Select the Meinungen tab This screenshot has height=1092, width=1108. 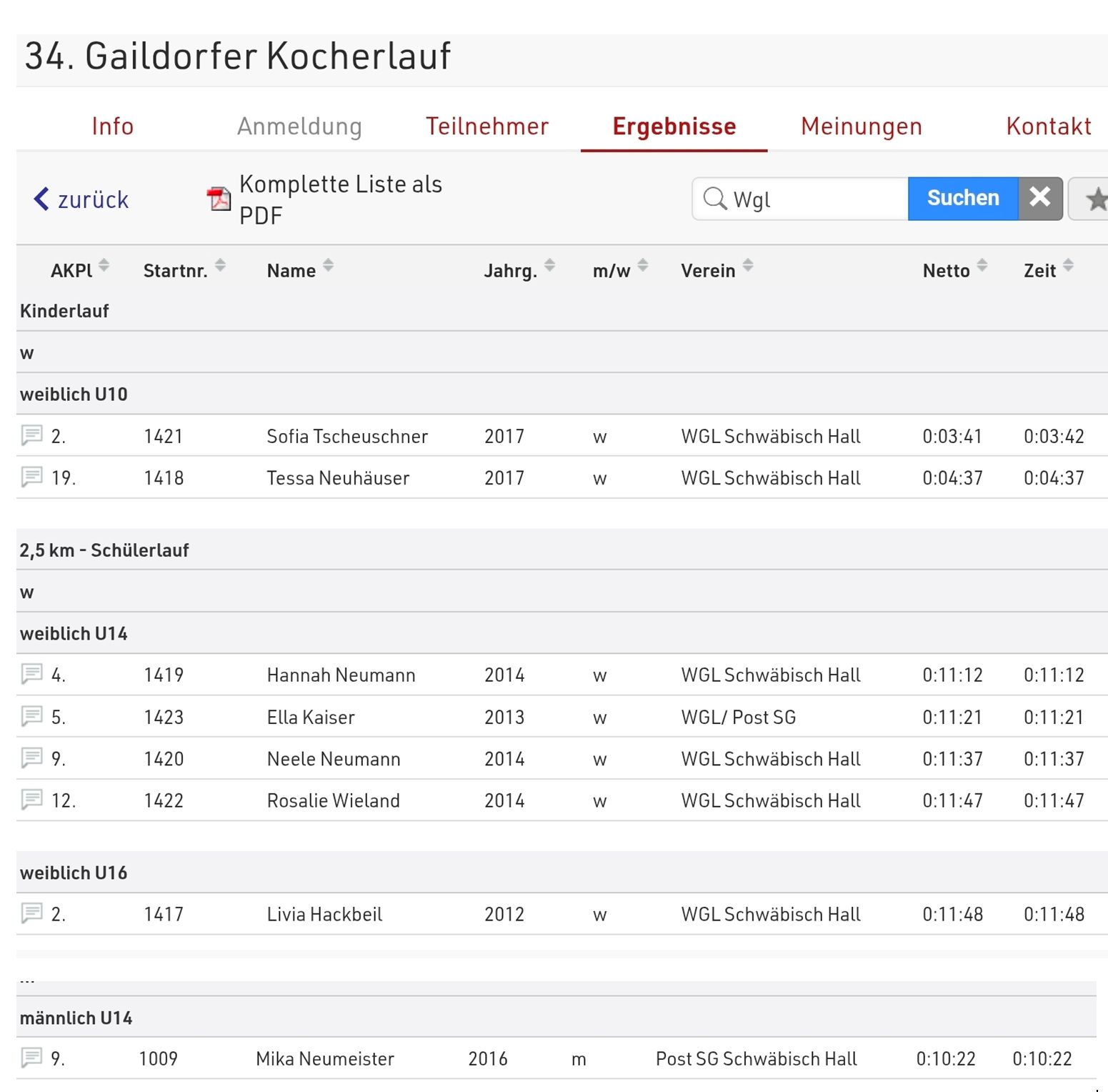[x=861, y=126]
